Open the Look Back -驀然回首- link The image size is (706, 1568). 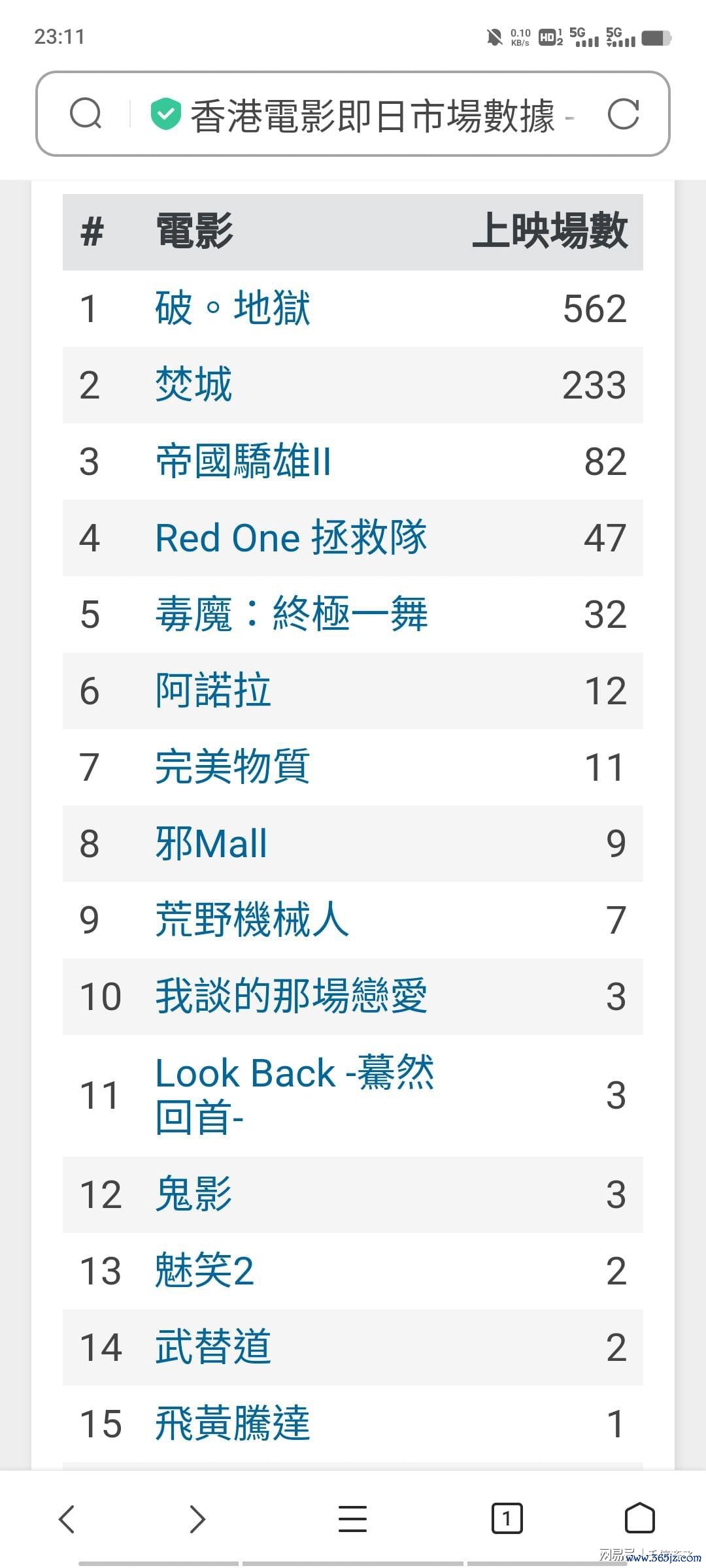[294, 1095]
